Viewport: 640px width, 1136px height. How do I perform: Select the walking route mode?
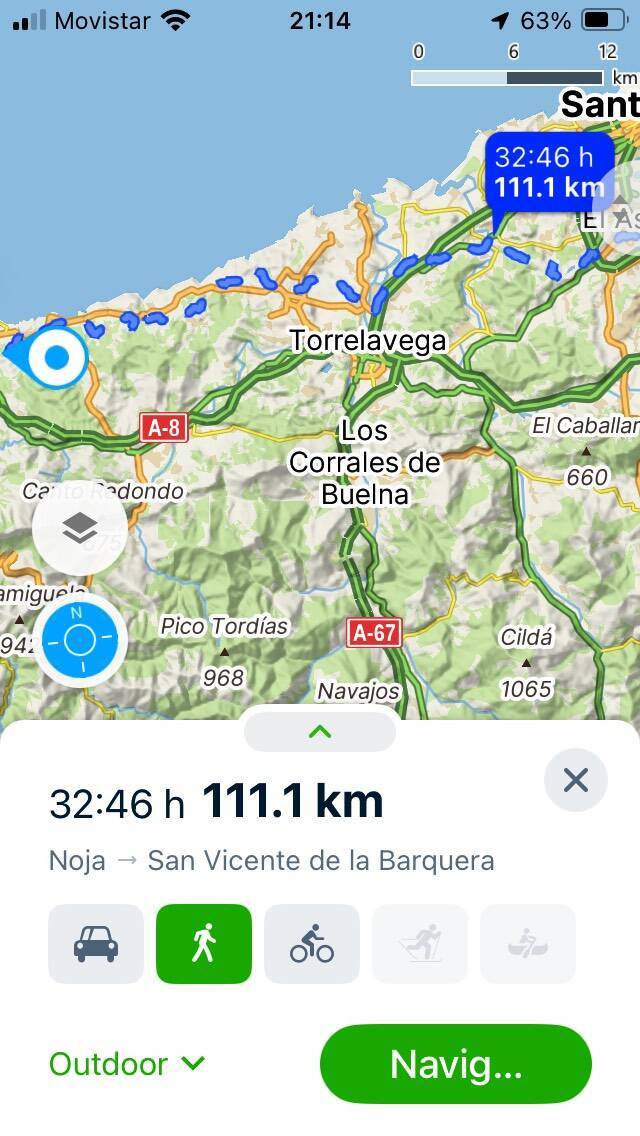point(204,944)
